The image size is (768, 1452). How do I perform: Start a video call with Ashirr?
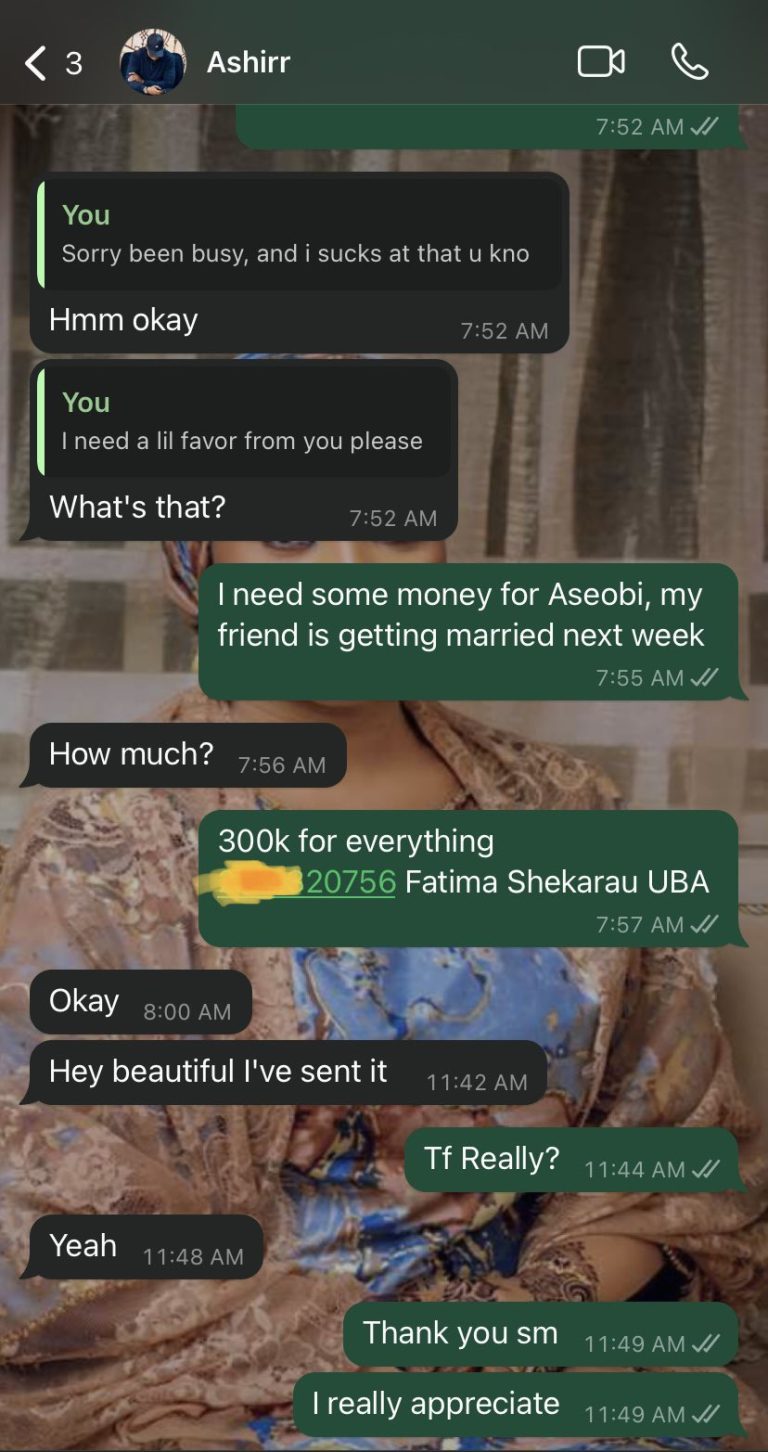point(601,62)
